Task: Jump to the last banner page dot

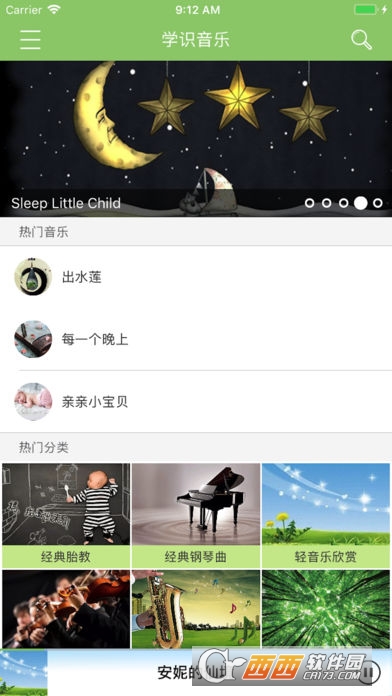Action: tap(378, 203)
